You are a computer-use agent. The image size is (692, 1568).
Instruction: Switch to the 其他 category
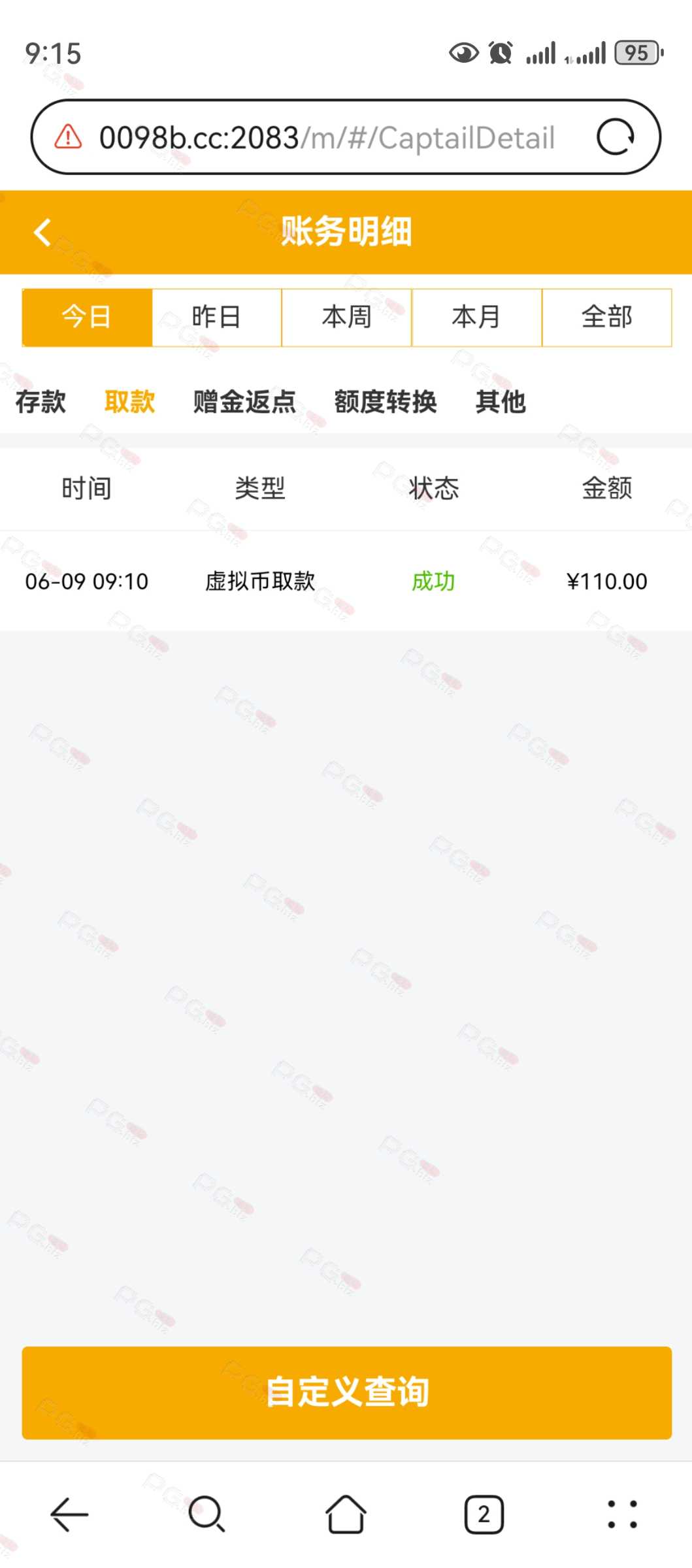pyautogui.click(x=501, y=401)
